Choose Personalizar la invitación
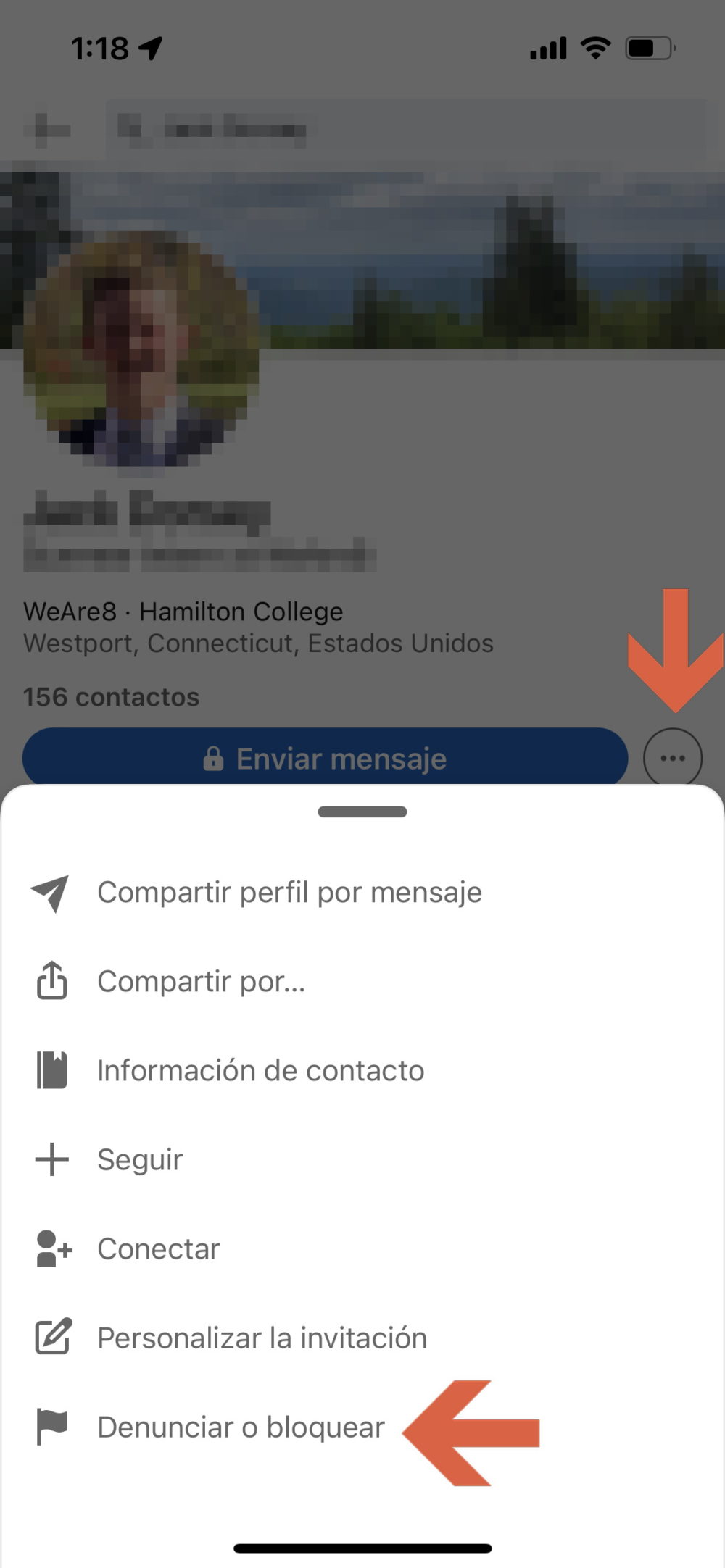725x1568 pixels. [x=262, y=1337]
